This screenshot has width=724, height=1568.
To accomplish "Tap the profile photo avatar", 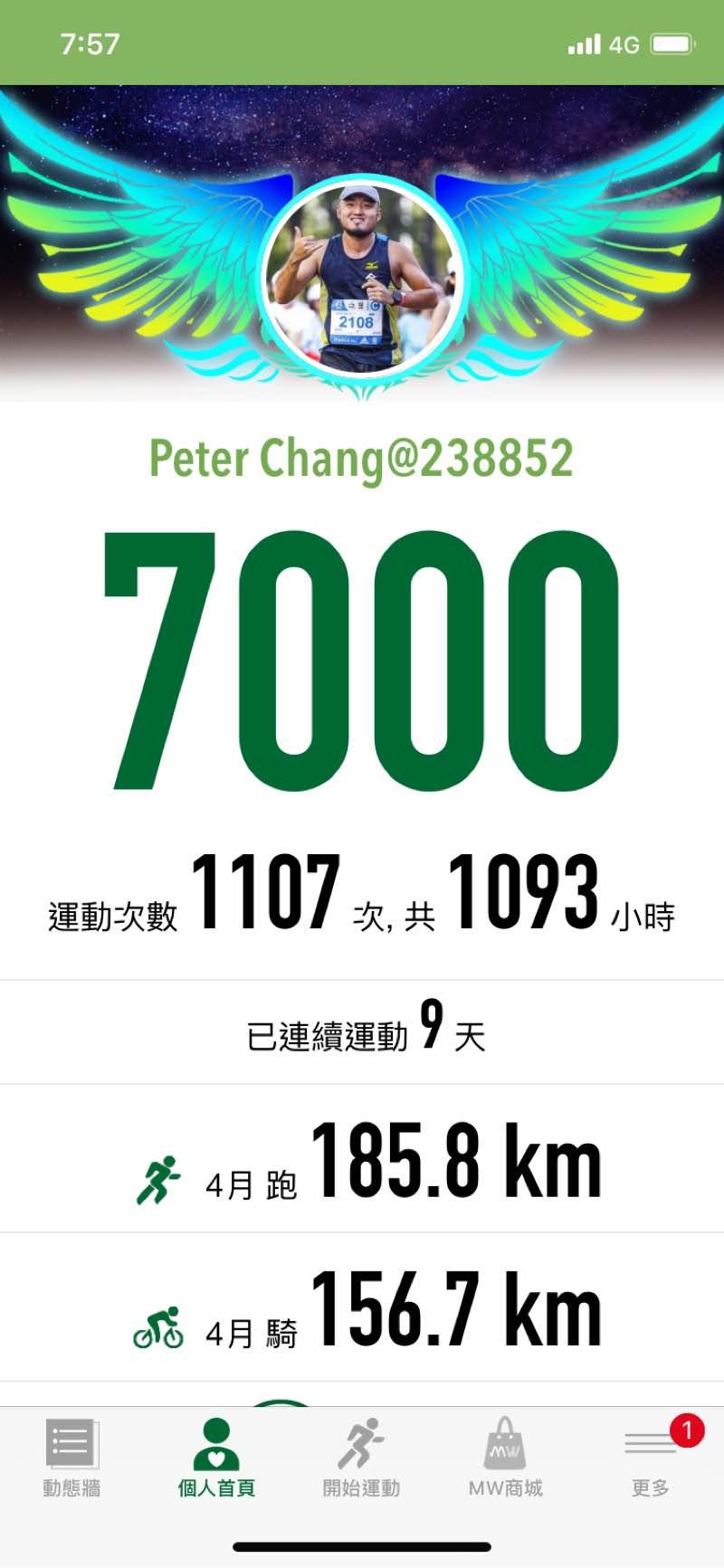I will (x=362, y=277).
